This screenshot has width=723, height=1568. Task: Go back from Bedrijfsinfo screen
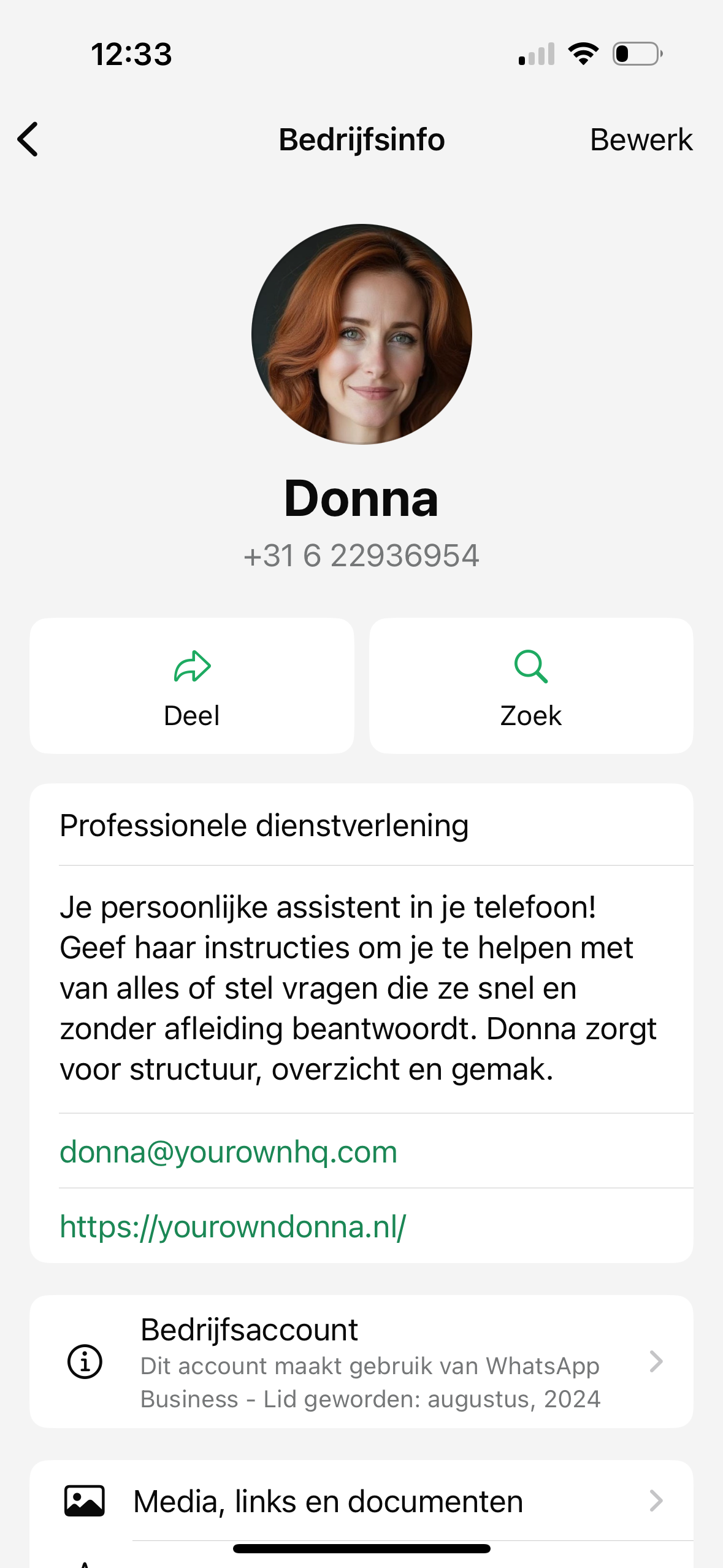pyautogui.click(x=28, y=139)
